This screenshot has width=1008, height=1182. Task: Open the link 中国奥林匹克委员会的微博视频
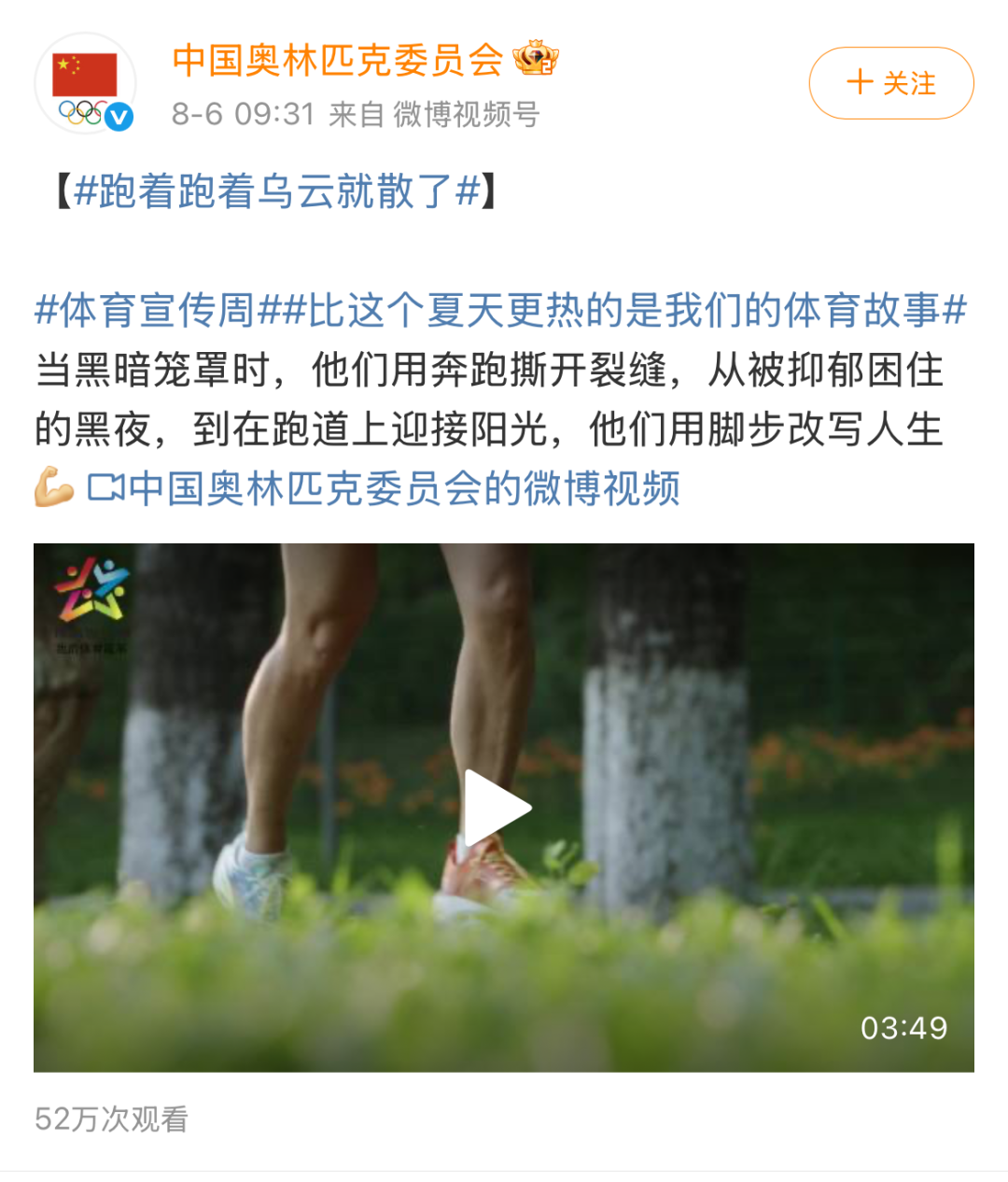(x=385, y=488)
